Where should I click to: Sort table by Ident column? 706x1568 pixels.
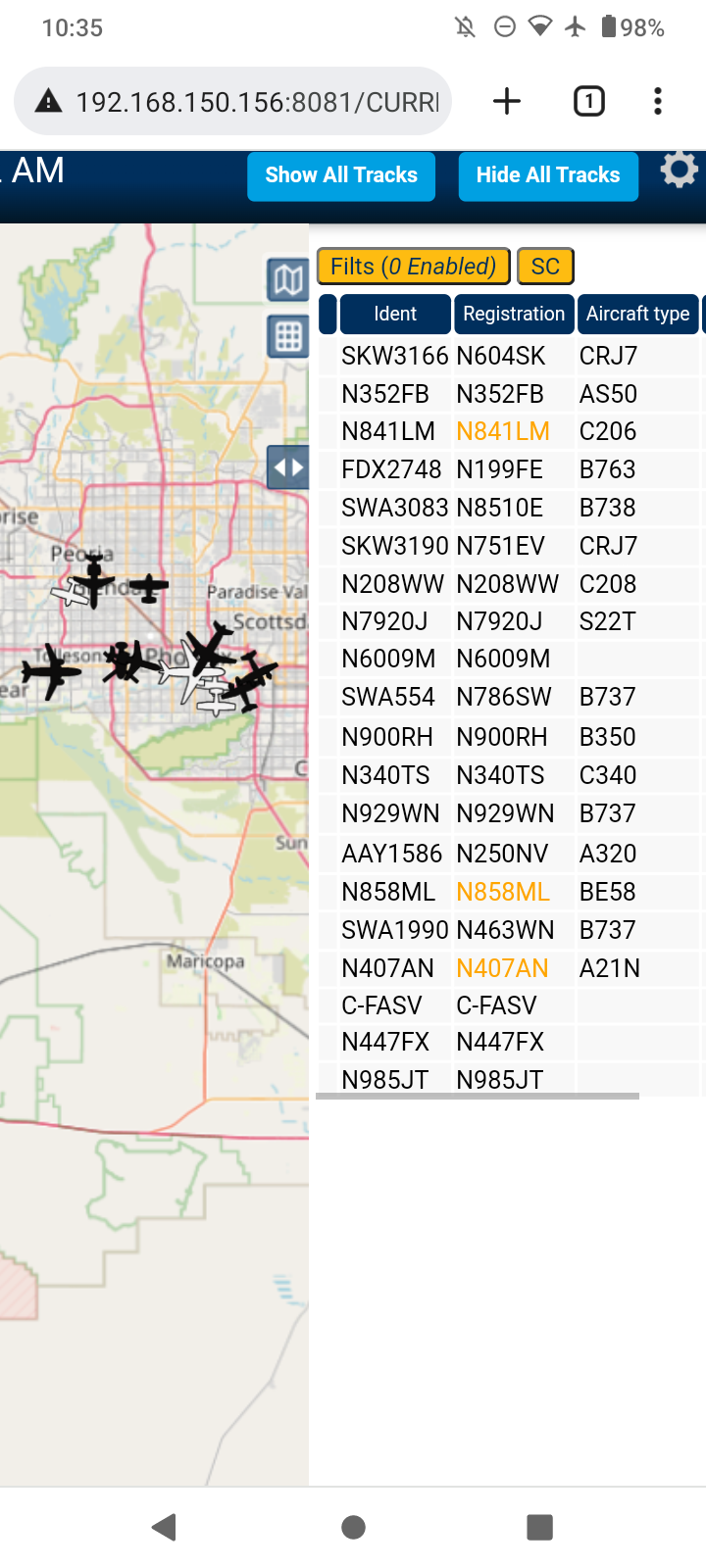tap(395, 314)
